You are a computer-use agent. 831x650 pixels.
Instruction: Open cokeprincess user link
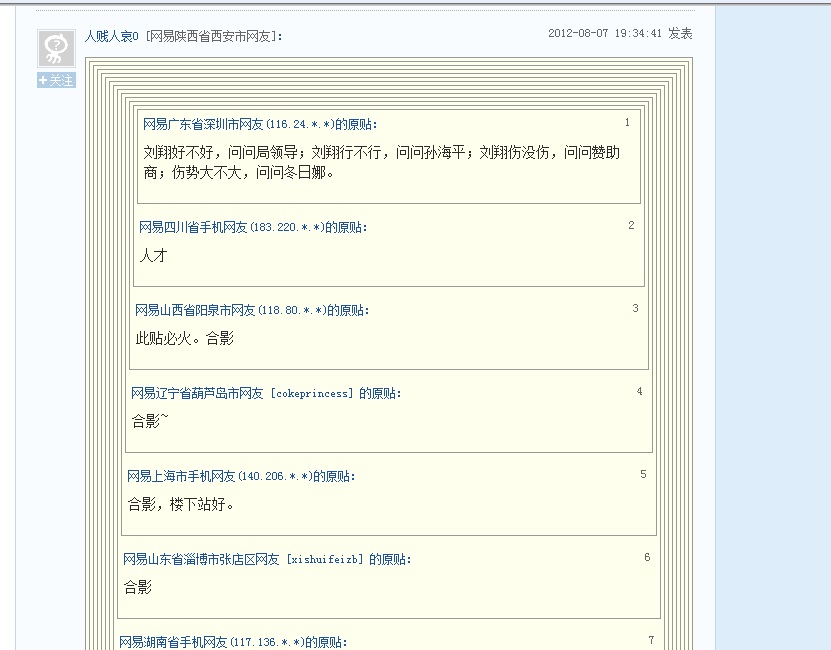coord(312,394)
